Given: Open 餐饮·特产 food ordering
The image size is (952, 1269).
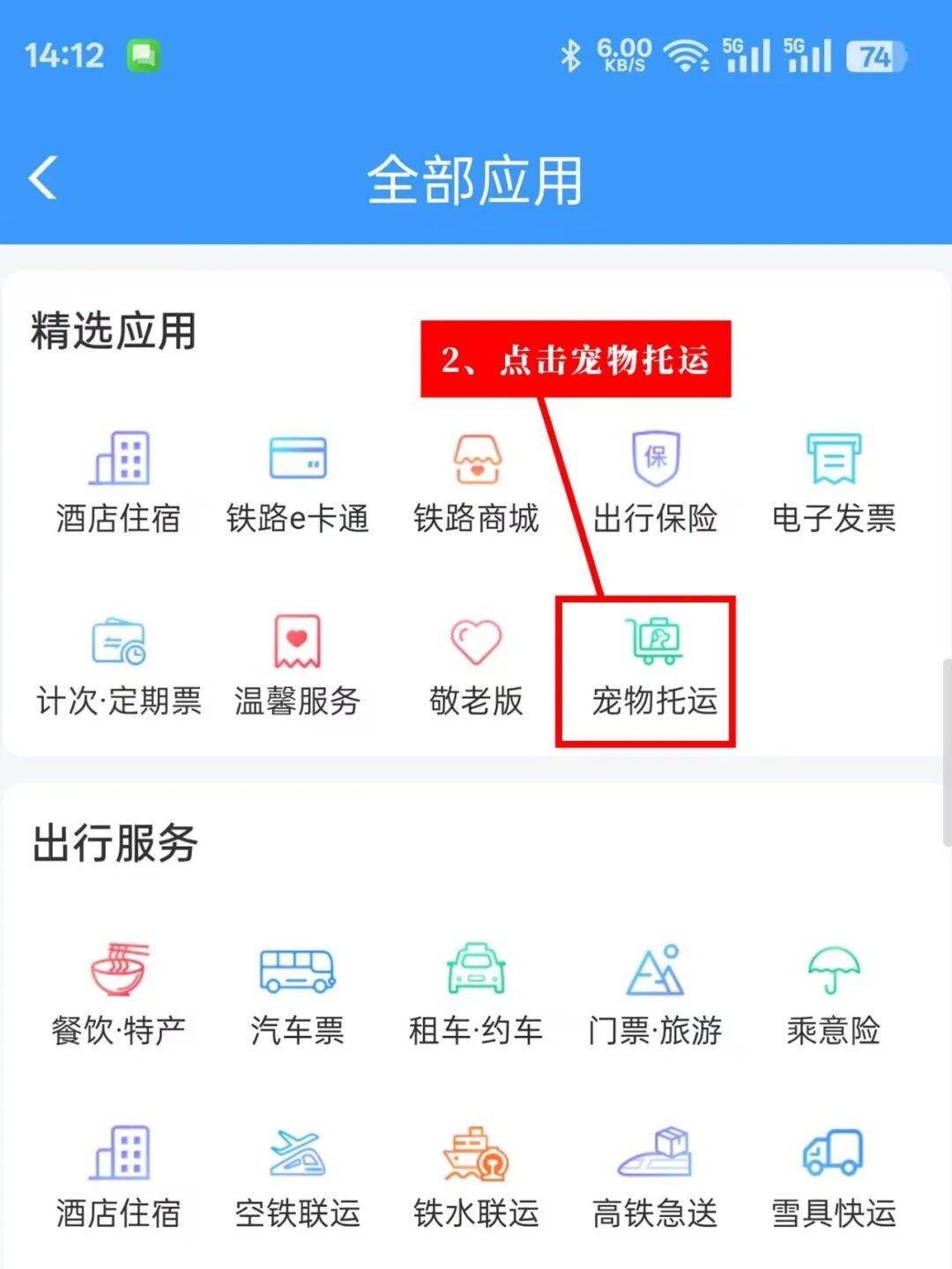Looking at the screenshot, I should [x=119, y=994].
